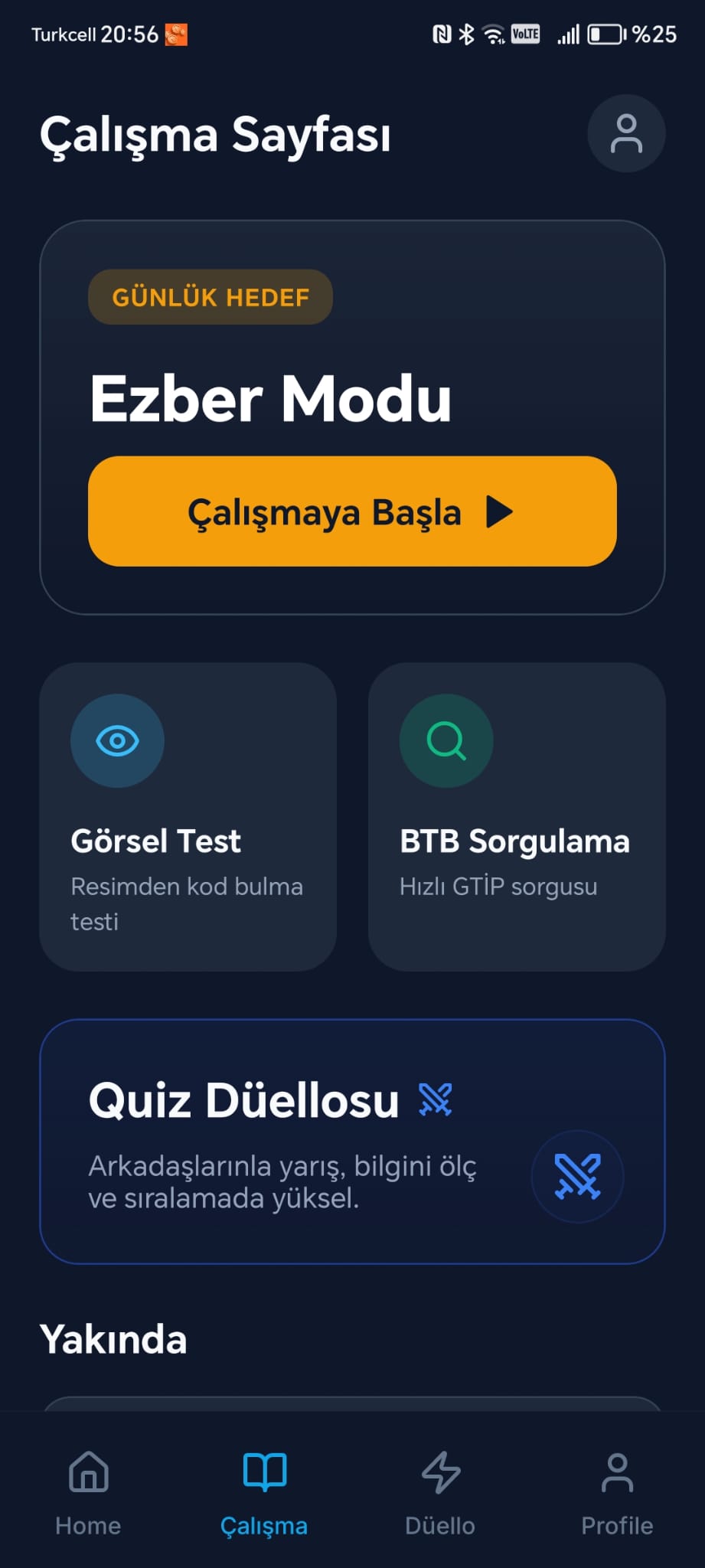Select the eye icon on Görsel Test card
705x1568 pixels.
(116, 740)
